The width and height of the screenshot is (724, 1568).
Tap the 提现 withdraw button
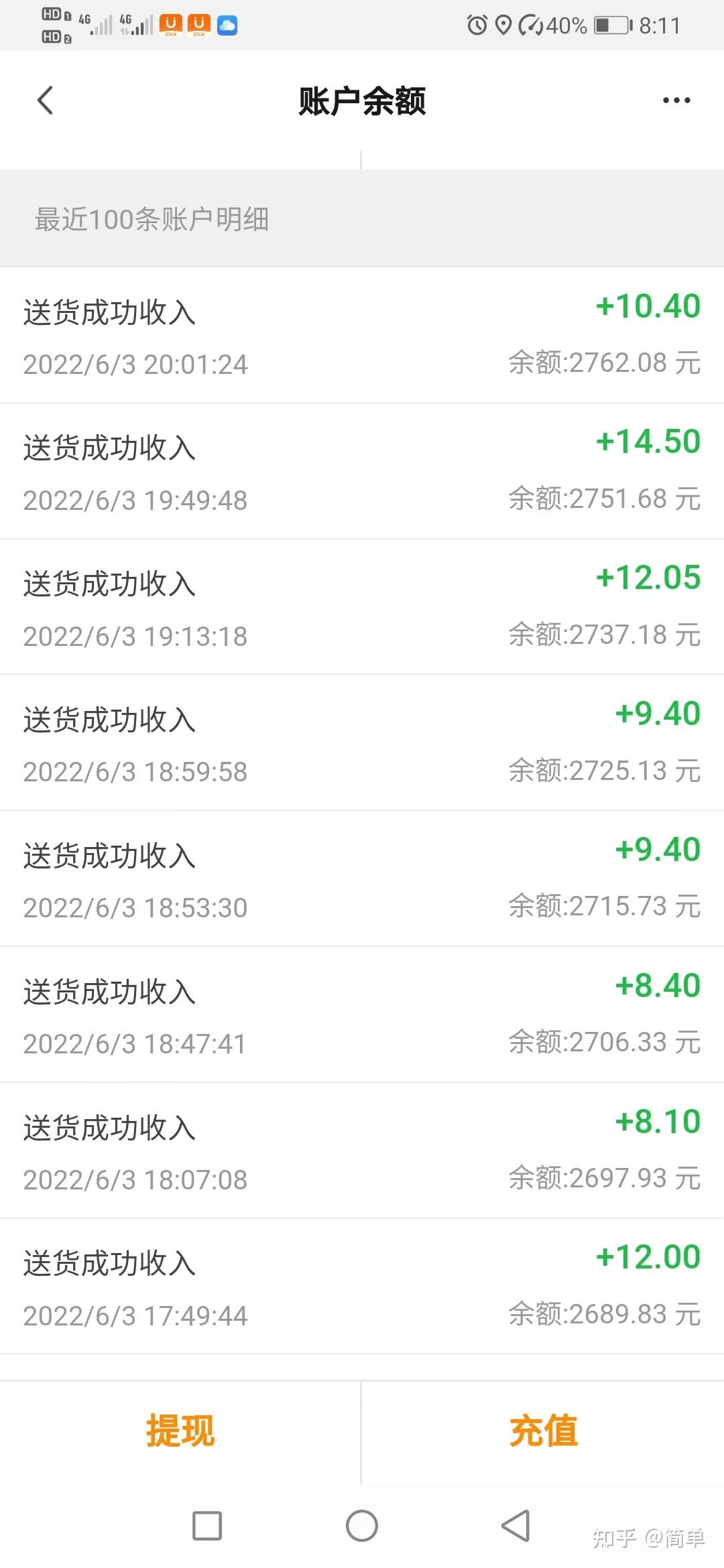pos(180,1430)
